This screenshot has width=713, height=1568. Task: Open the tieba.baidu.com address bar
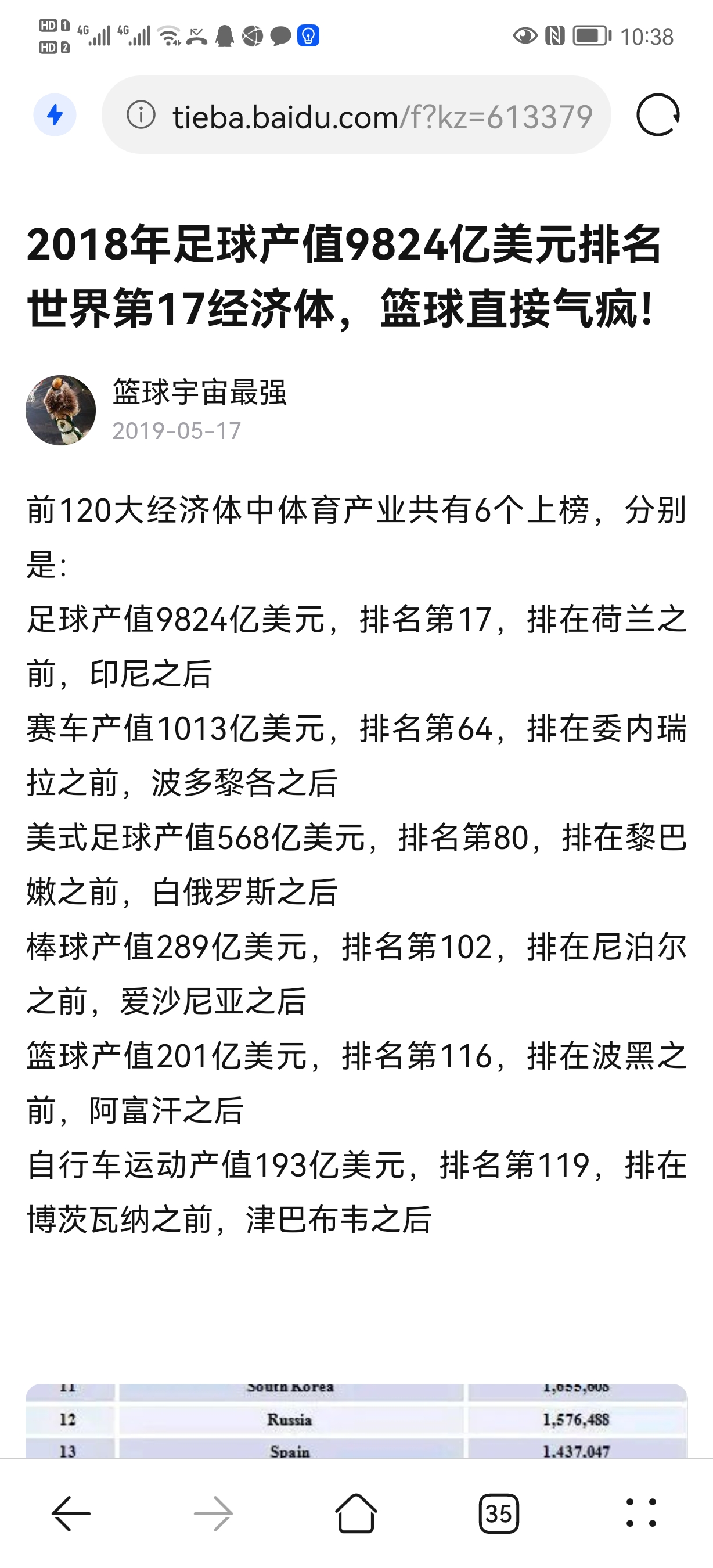382,116
